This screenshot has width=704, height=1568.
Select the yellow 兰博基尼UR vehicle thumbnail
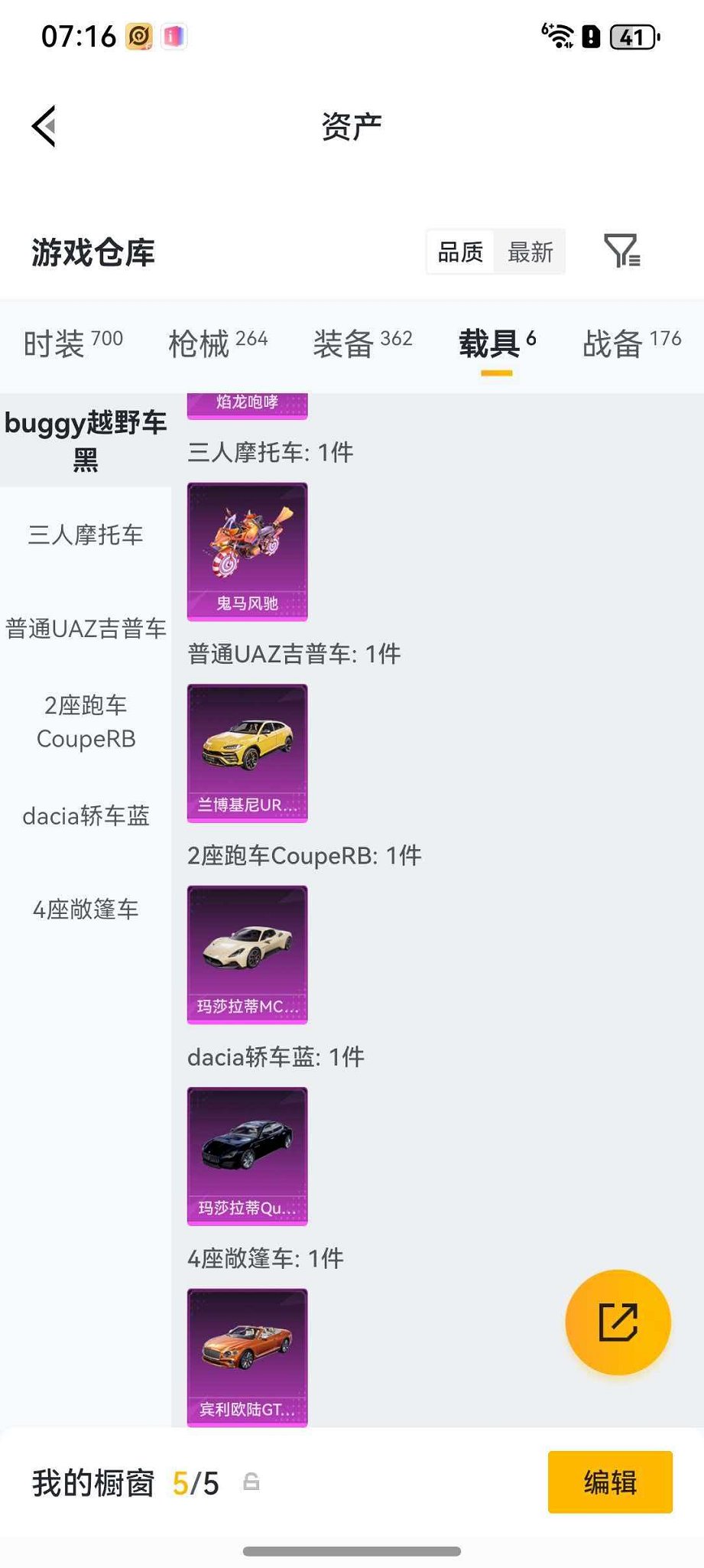click(246, 753)
